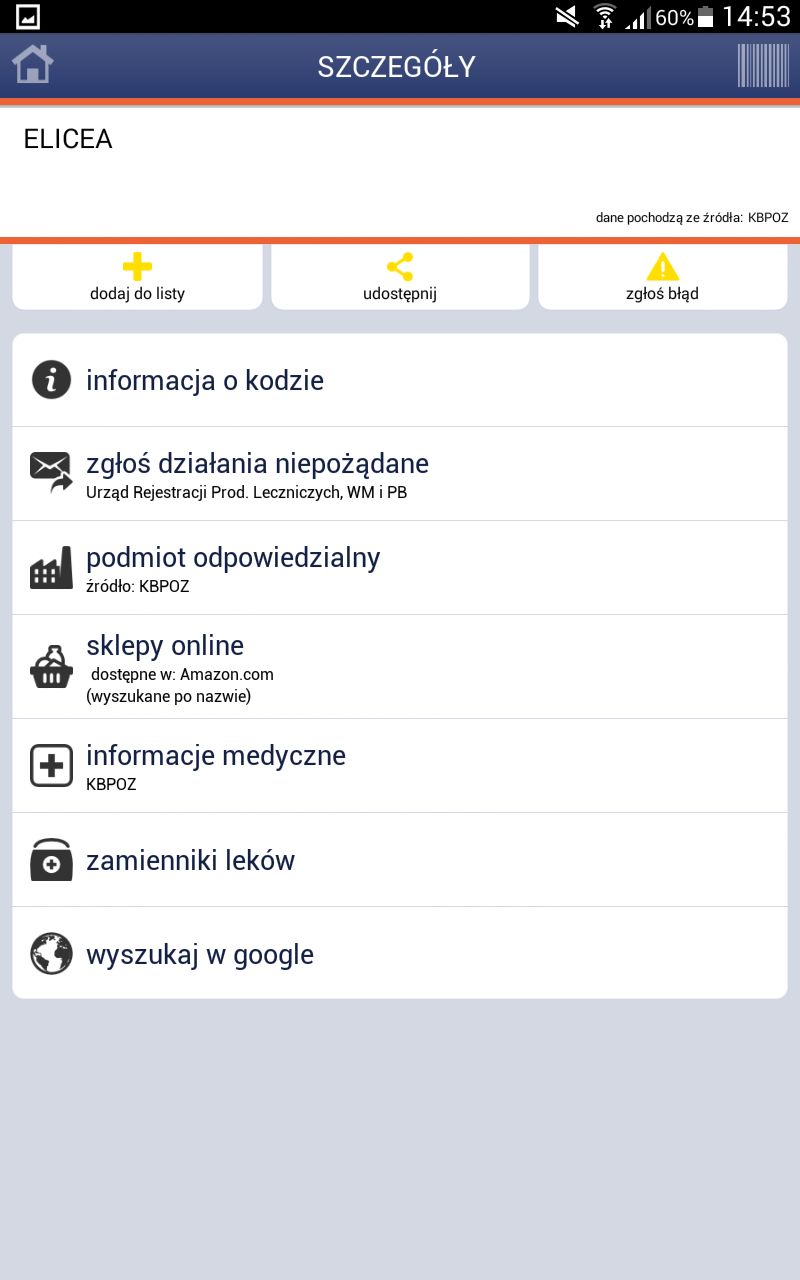Viewport: 800px width, 1280px height.
Task: Open 'podmiot odpowiedzialny' row
Action: (400, 568)
